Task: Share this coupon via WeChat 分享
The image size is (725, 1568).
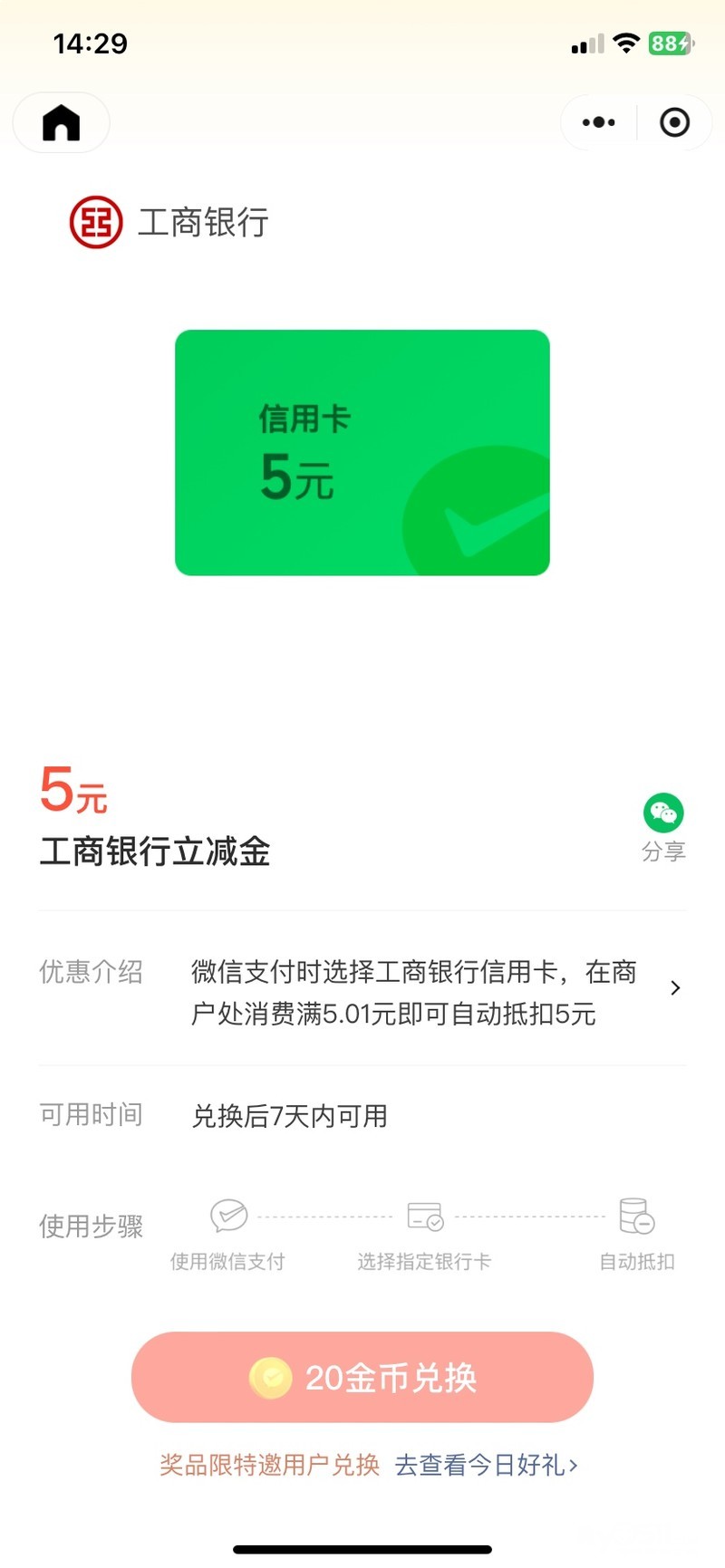Action: (x=663, y=826)
